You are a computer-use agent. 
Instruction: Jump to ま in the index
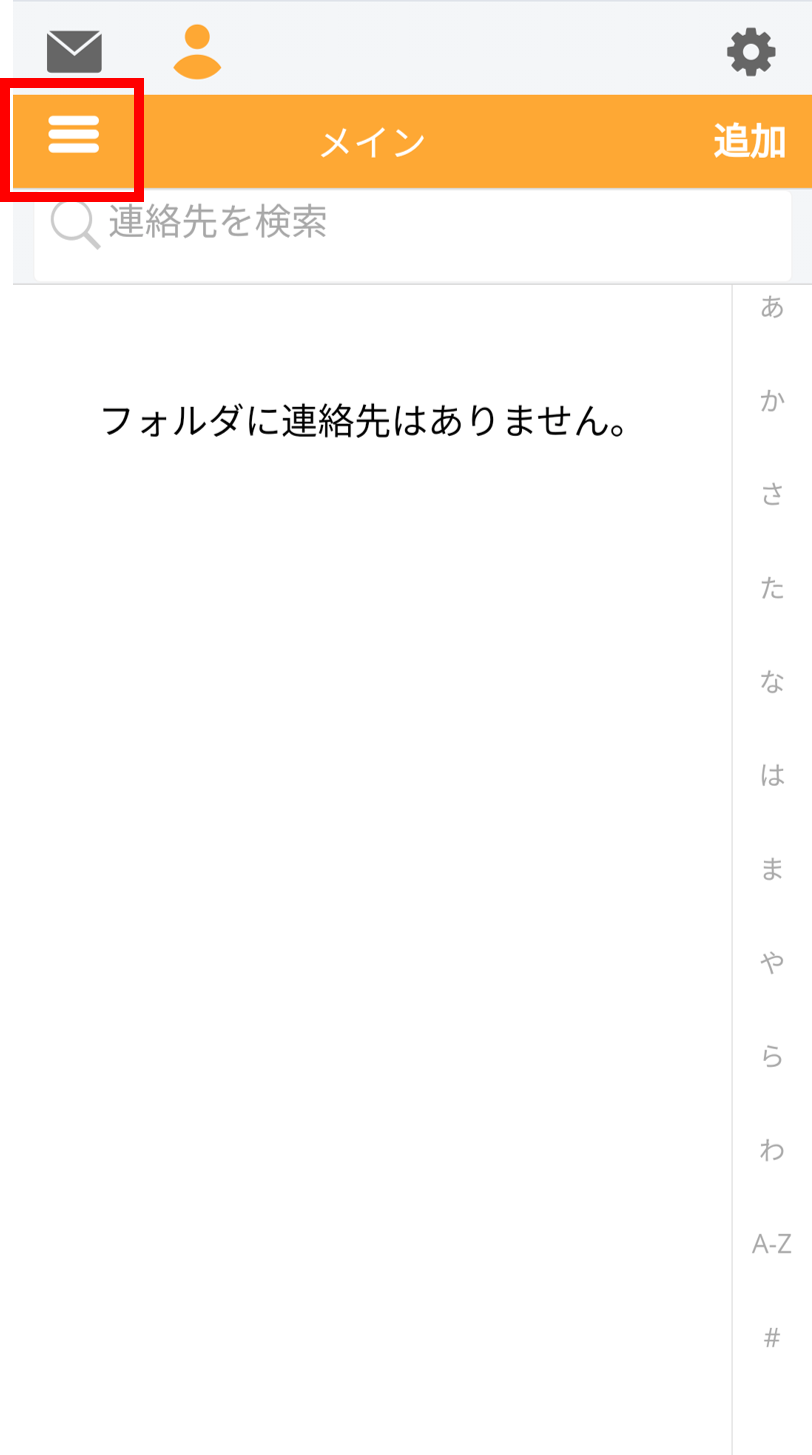click(772, 869)
